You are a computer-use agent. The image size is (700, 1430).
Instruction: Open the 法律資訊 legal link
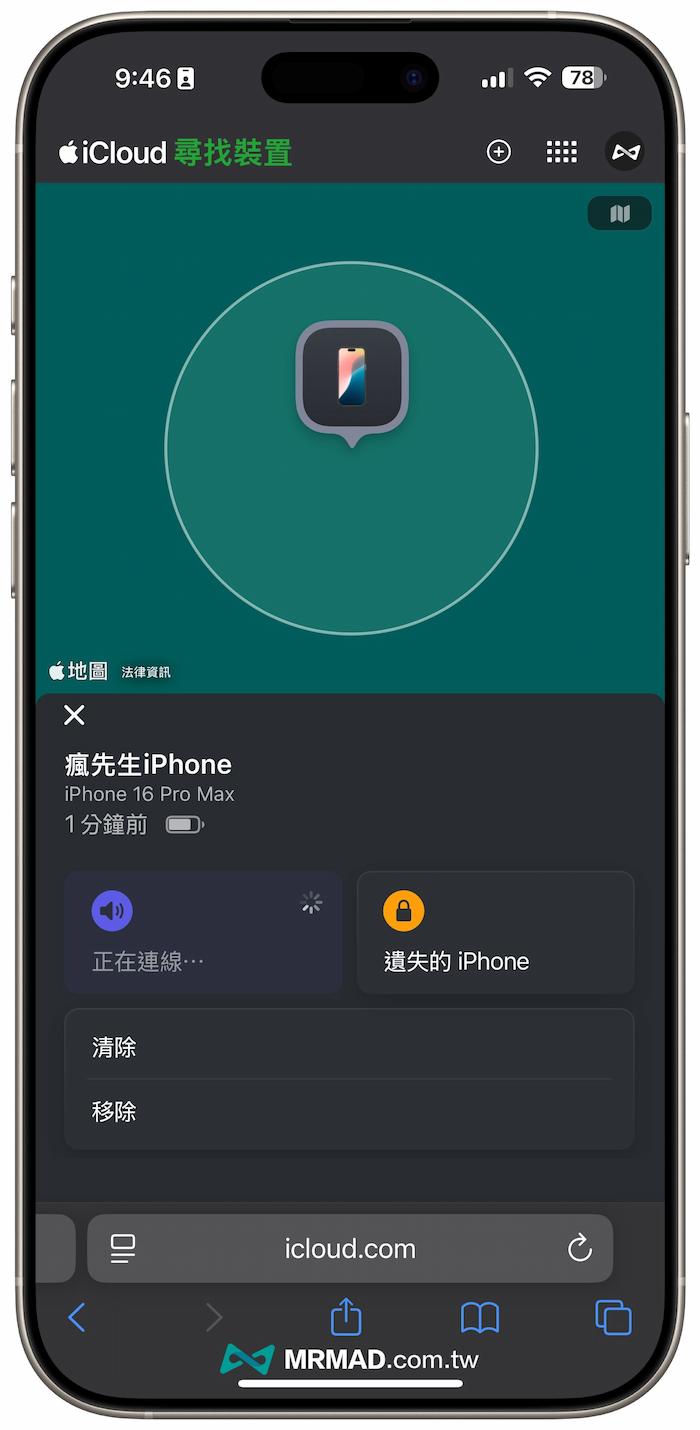[x=146, y=672]
